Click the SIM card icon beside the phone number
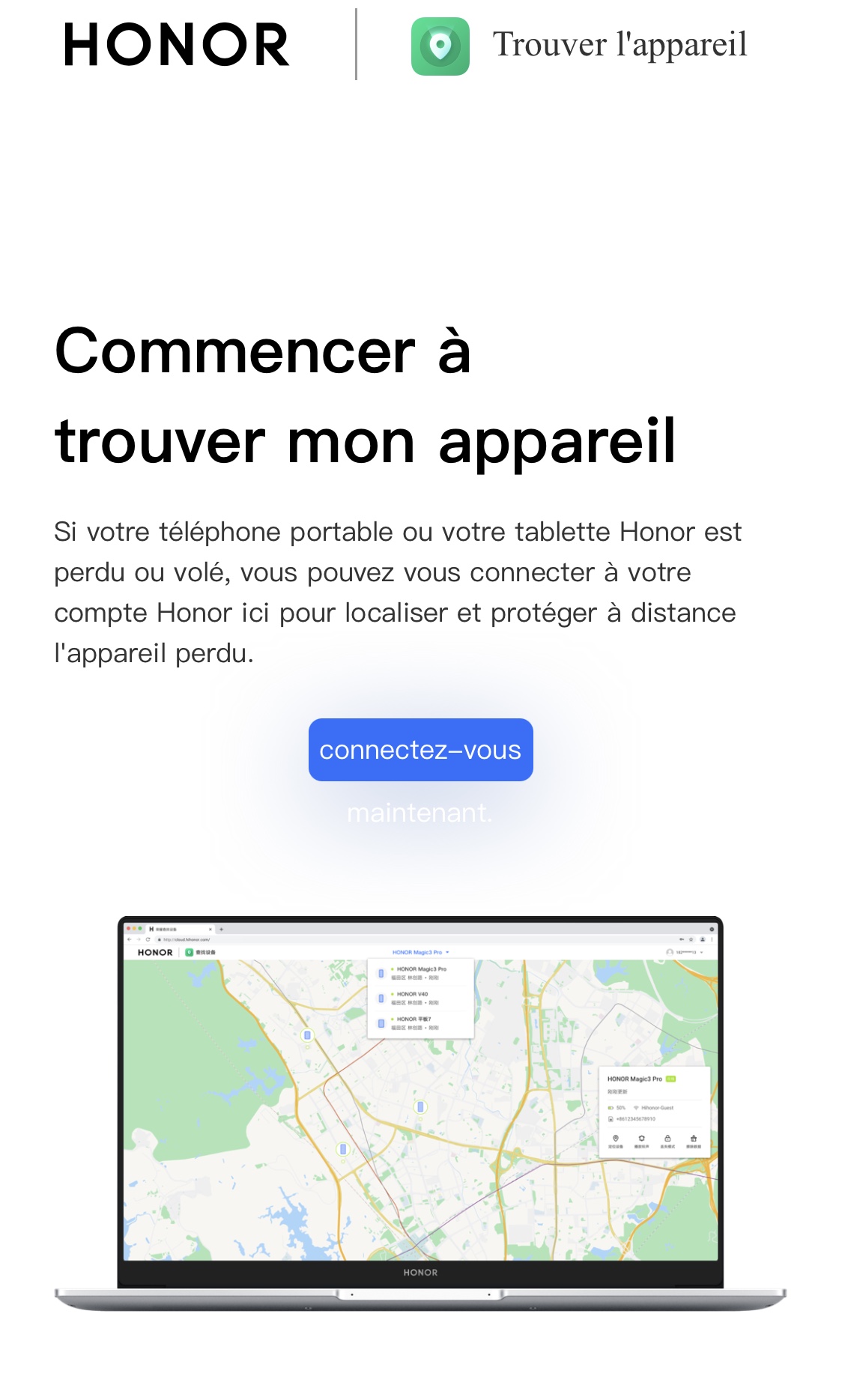Image resolution: width=842 pixels, height=1400 pixels. point(610,1119)
